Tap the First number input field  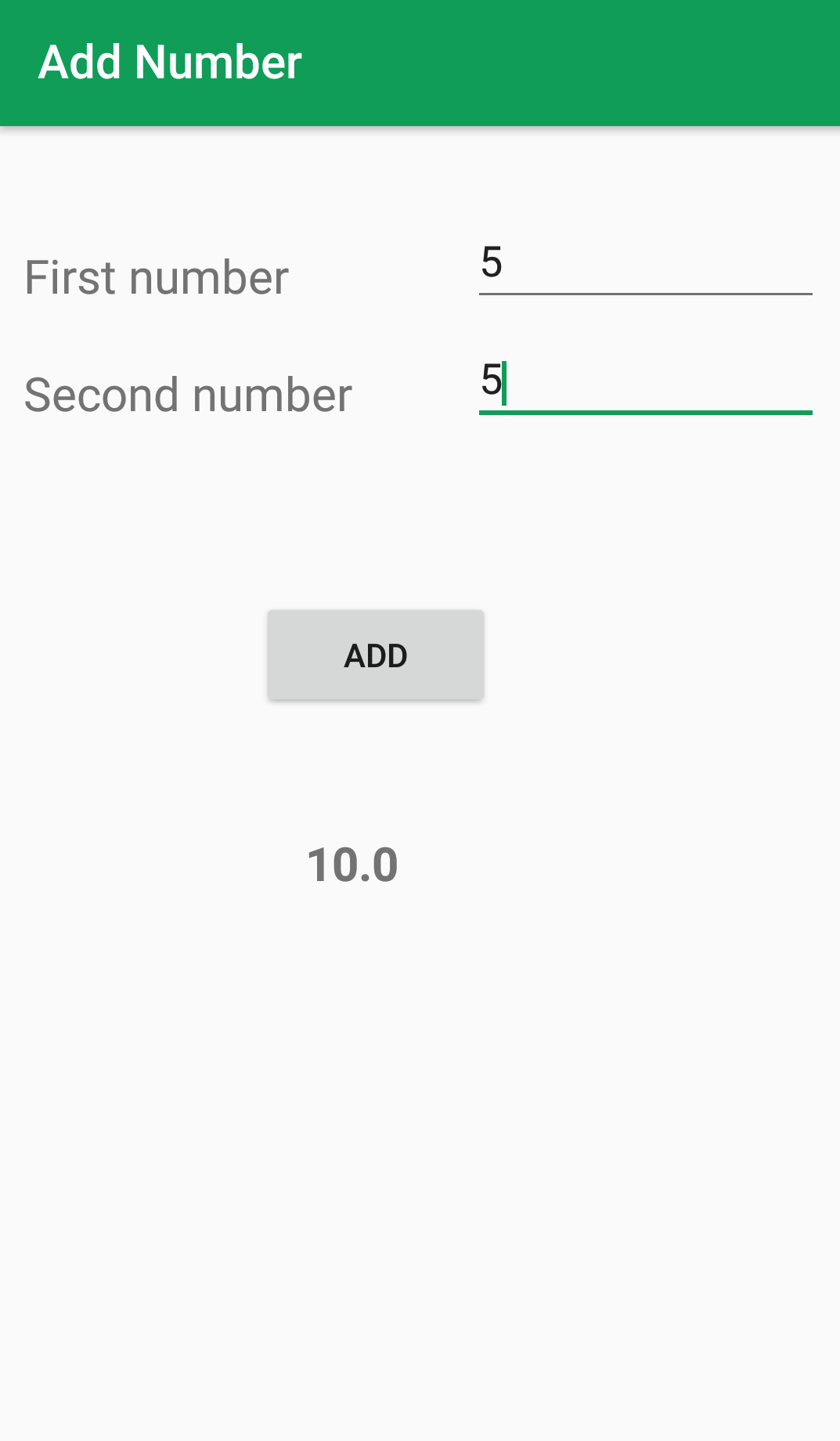[x=645, y=265]
